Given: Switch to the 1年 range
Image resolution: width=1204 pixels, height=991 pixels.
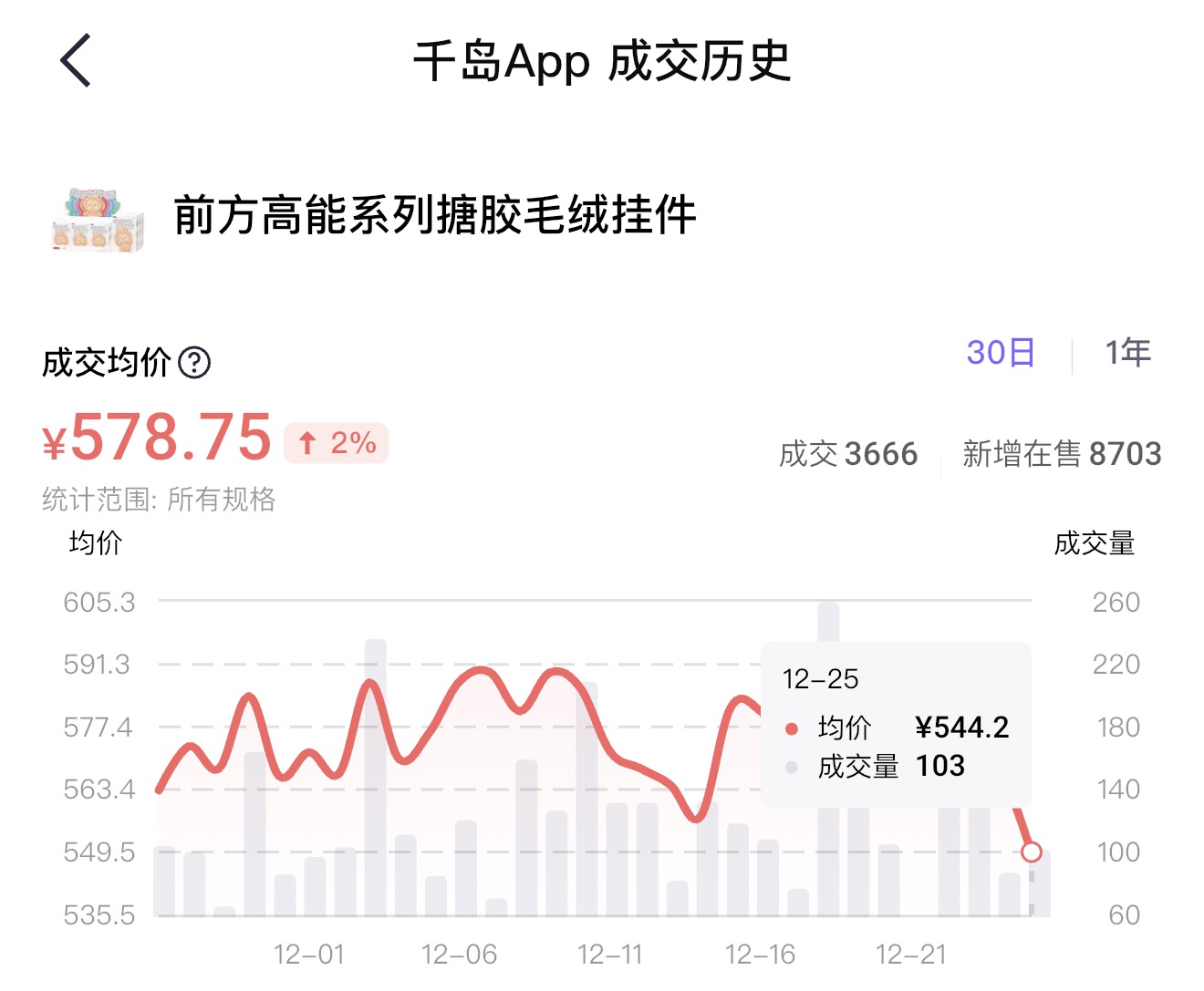Looking at the screenshot, I should tap(1127, 353).
